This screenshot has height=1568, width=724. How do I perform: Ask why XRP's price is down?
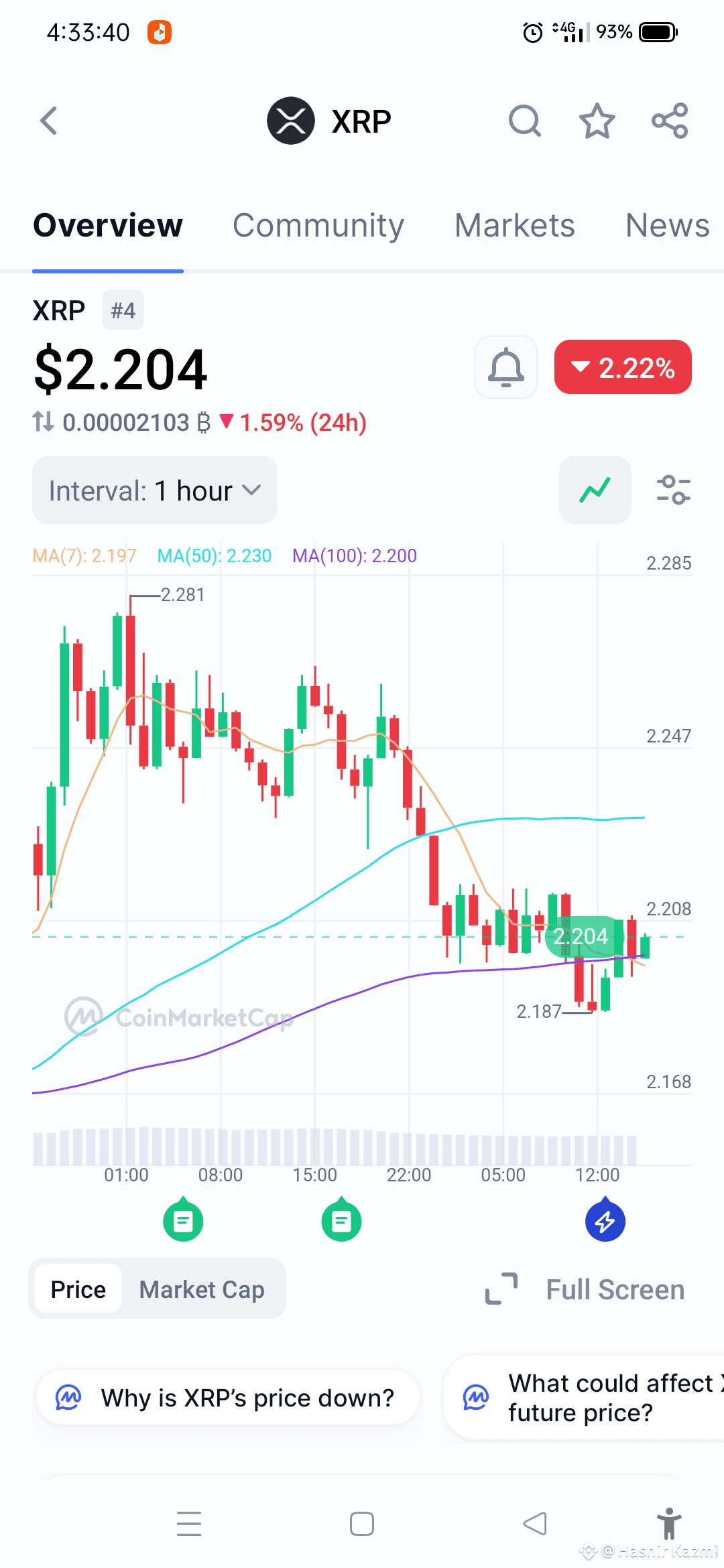point(228,1398)
